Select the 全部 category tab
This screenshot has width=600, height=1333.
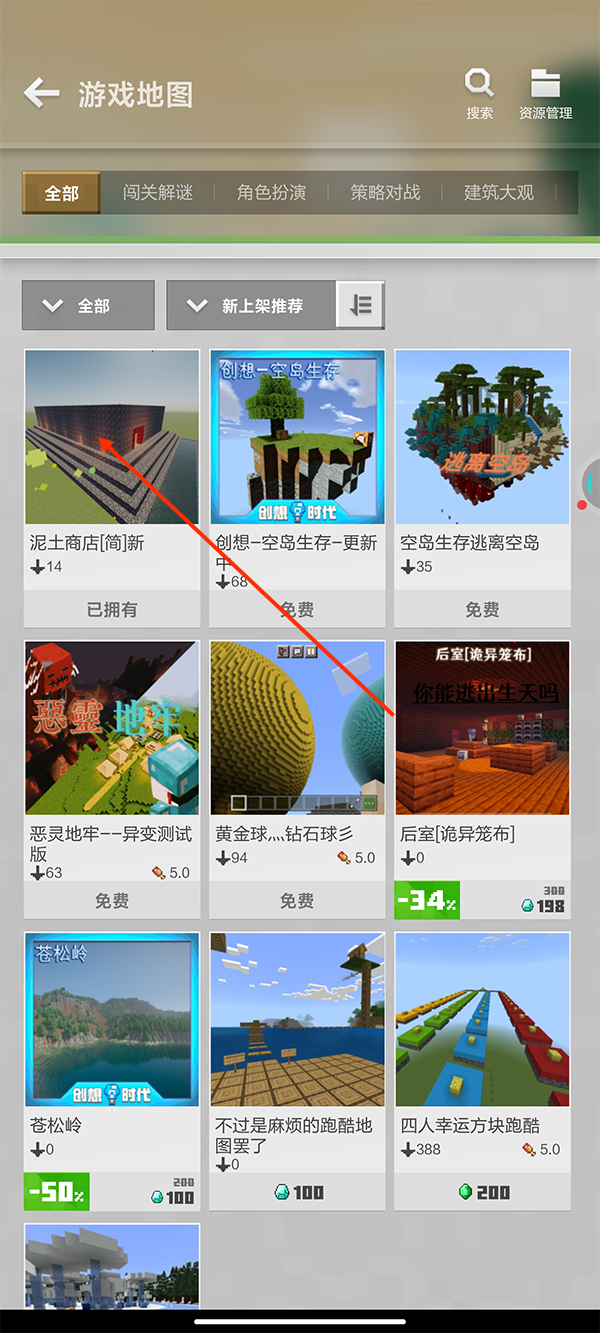pyautogui.click(x=61, y=193)
